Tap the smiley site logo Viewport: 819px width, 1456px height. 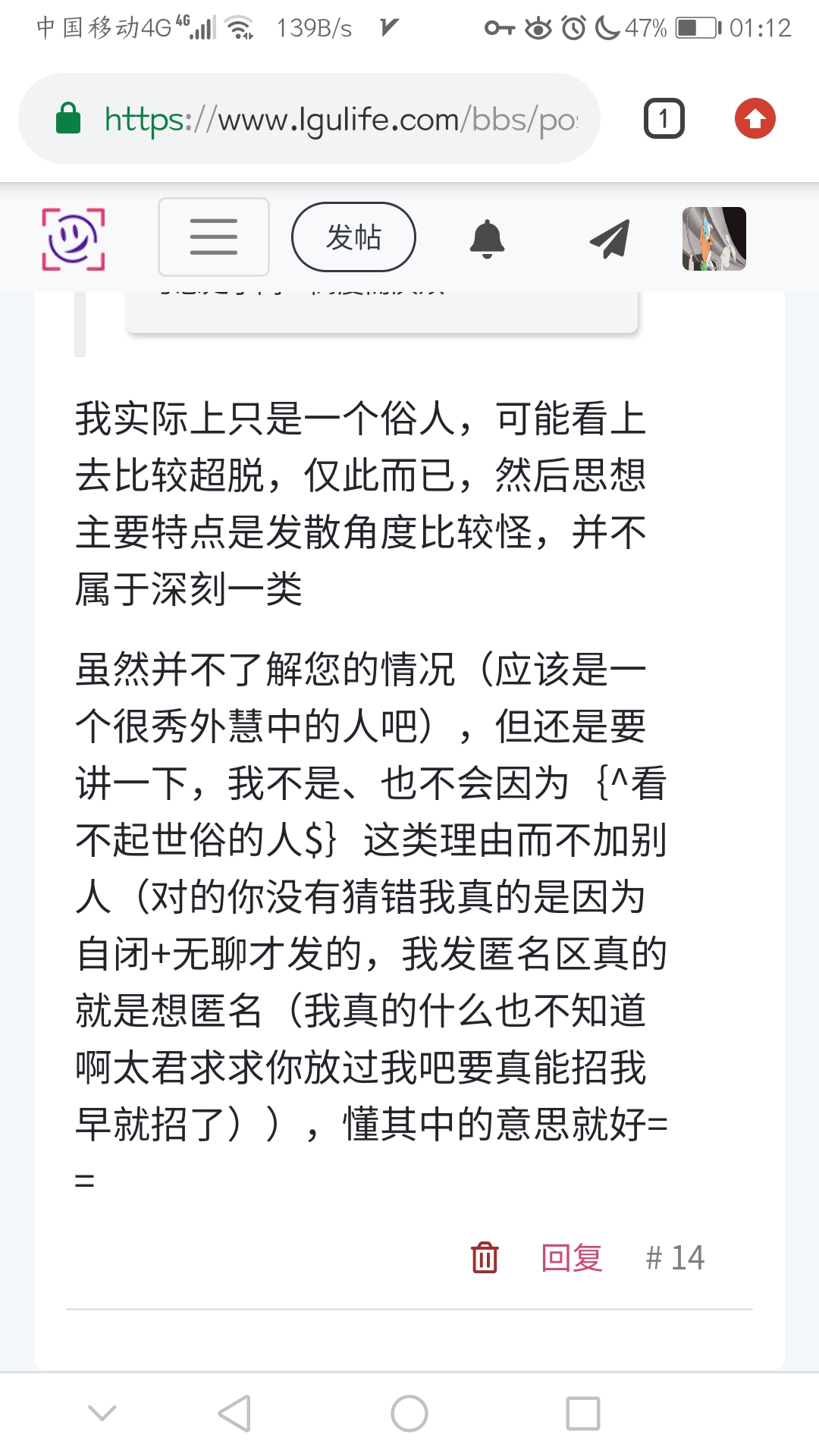click(x=73, y=239)
